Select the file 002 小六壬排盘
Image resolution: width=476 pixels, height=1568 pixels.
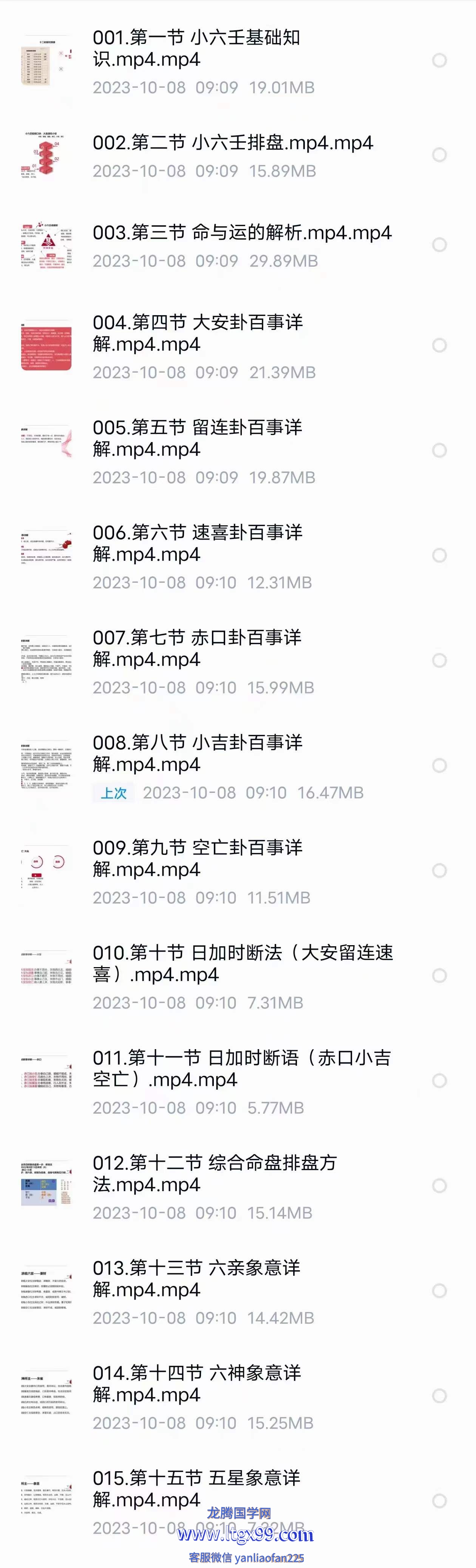pos(439,155)
